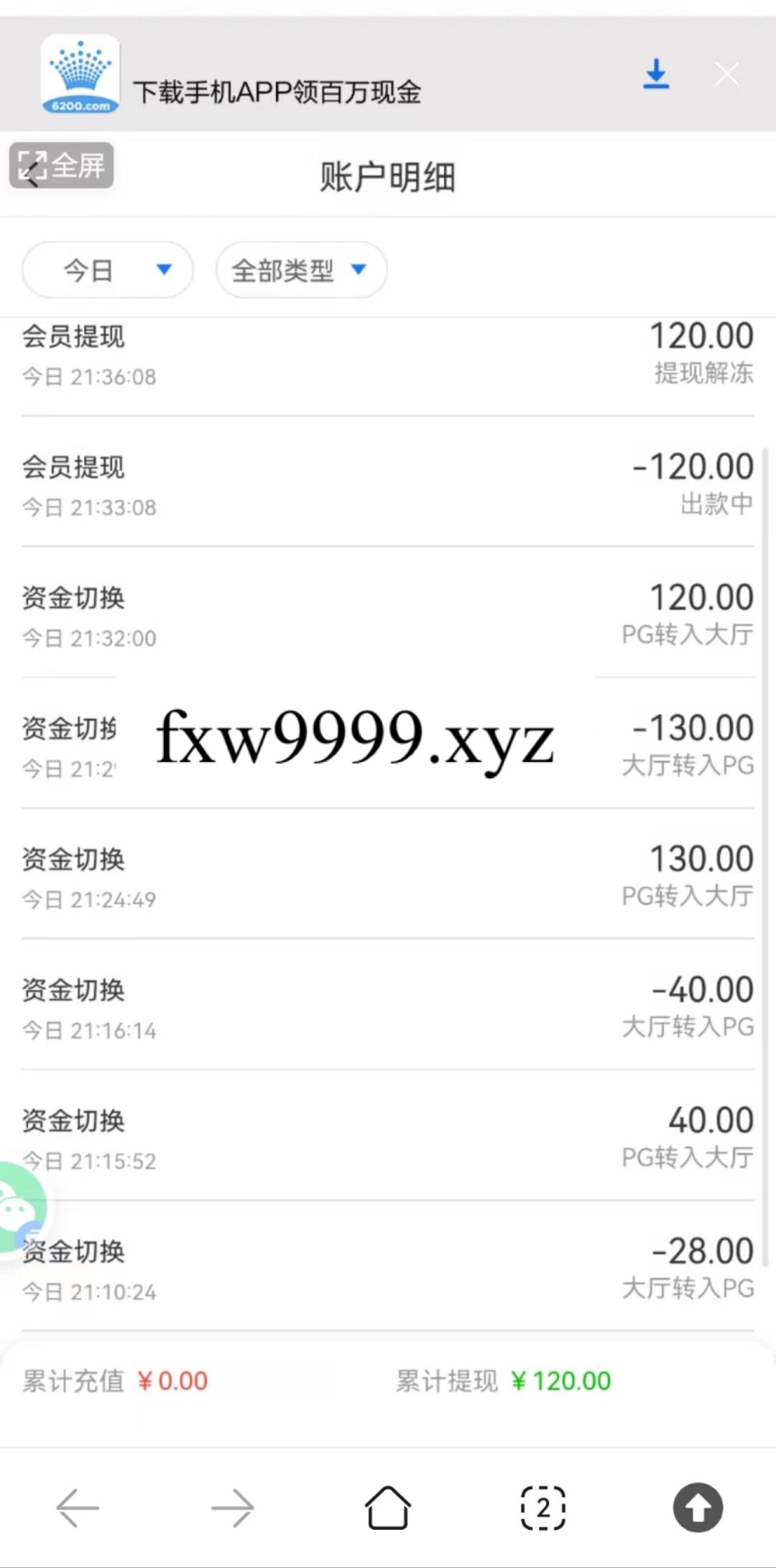Screen dimensions: 776x1568
Task: Open the 全部类型 type filter dropdown
Action: pyautogui.click(x=301, y=270)
